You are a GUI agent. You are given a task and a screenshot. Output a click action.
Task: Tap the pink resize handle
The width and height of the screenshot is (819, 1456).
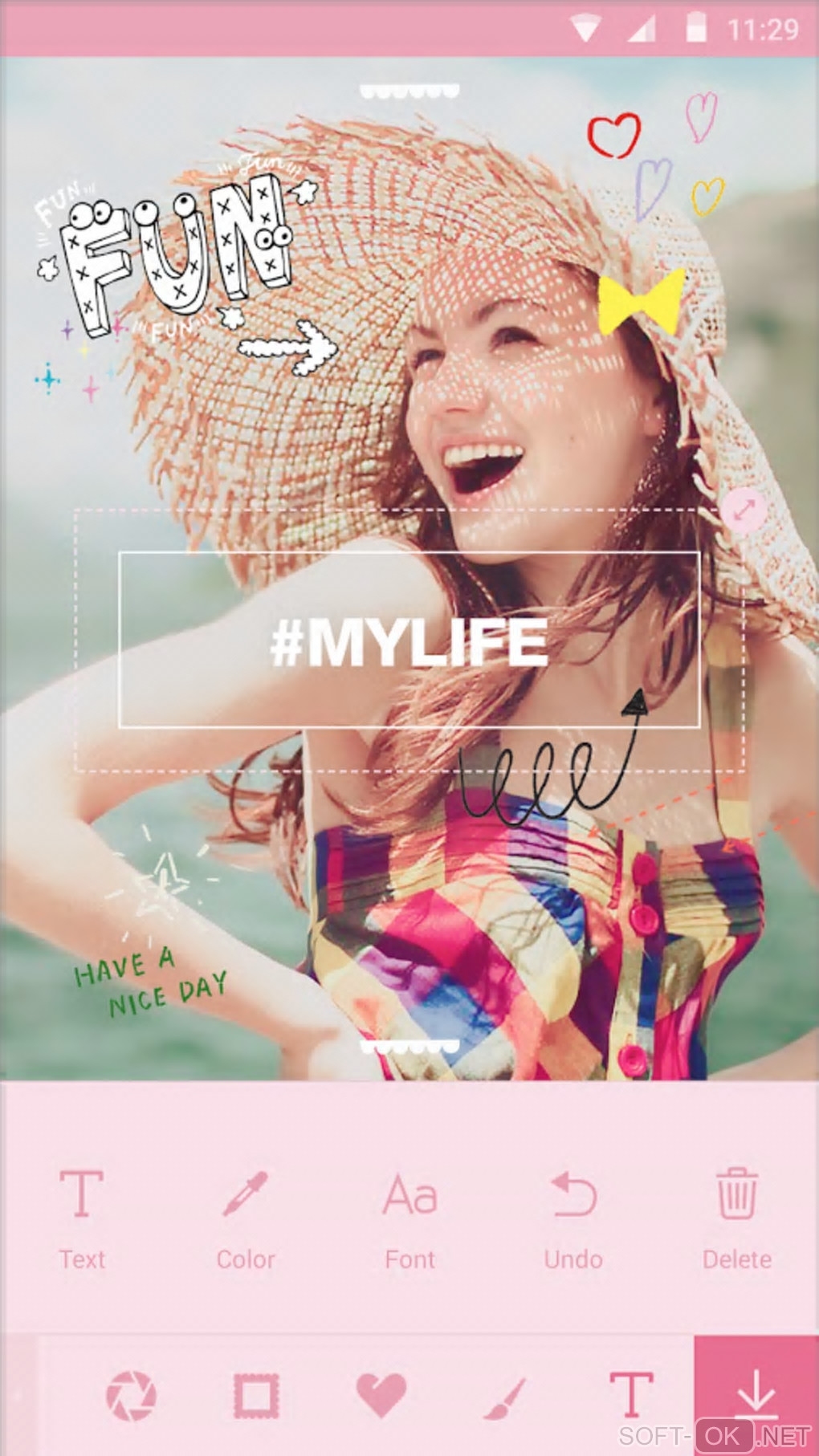[x=743, y=509]
